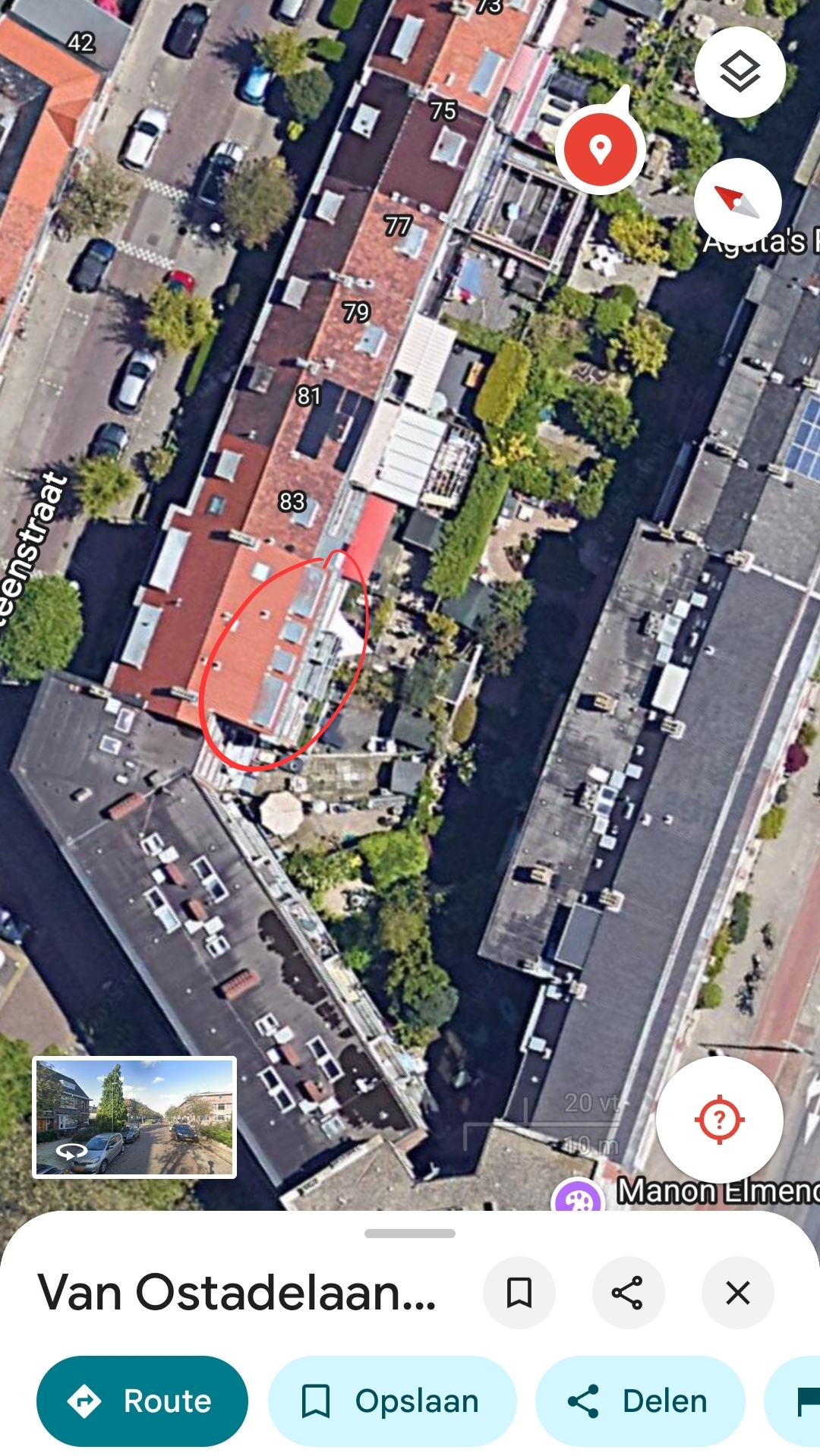Bookmark Van Ostadelaan via the bookmark icon
This screenshot has width=820, height=1456.
tap(519, 1292)
